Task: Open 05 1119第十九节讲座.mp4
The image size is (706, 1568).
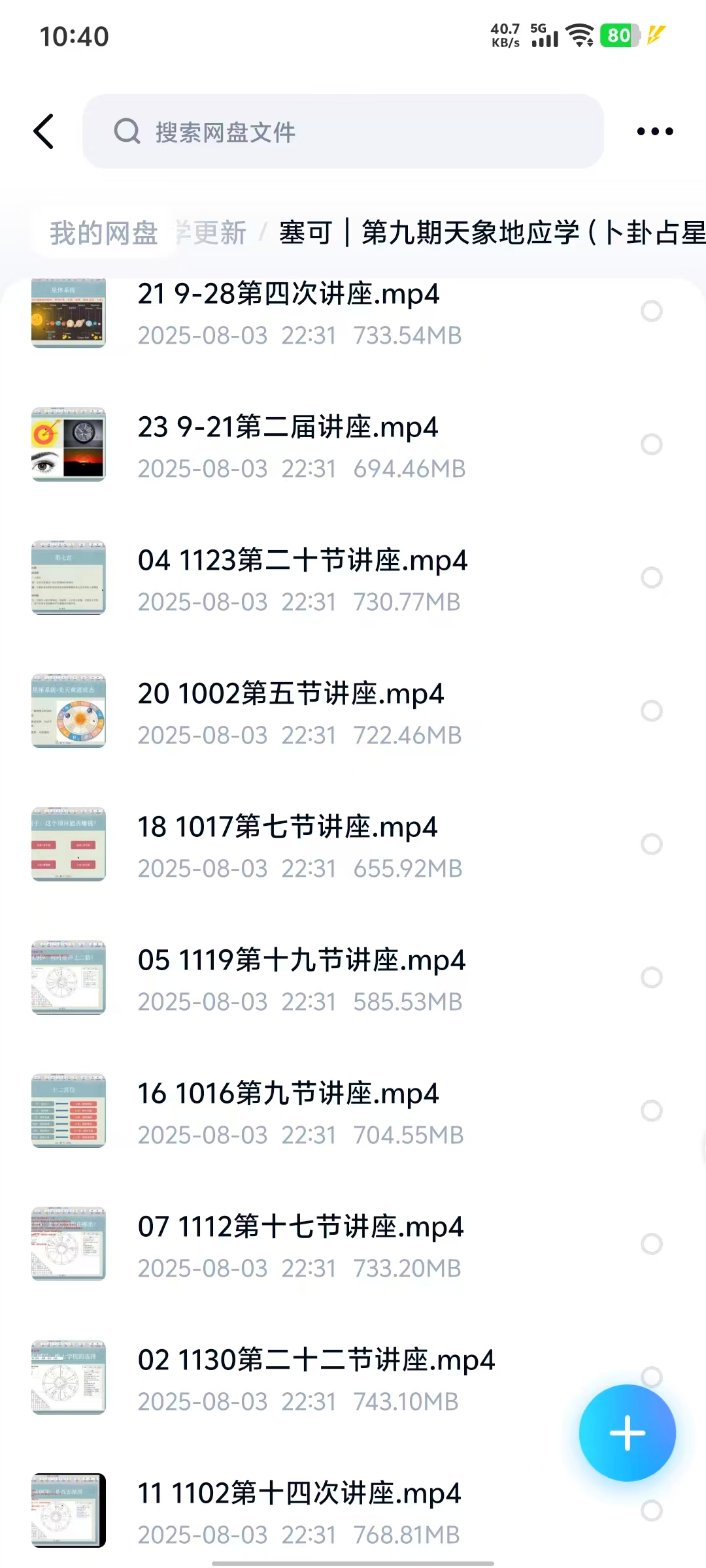Action: [x=301, y=979]
